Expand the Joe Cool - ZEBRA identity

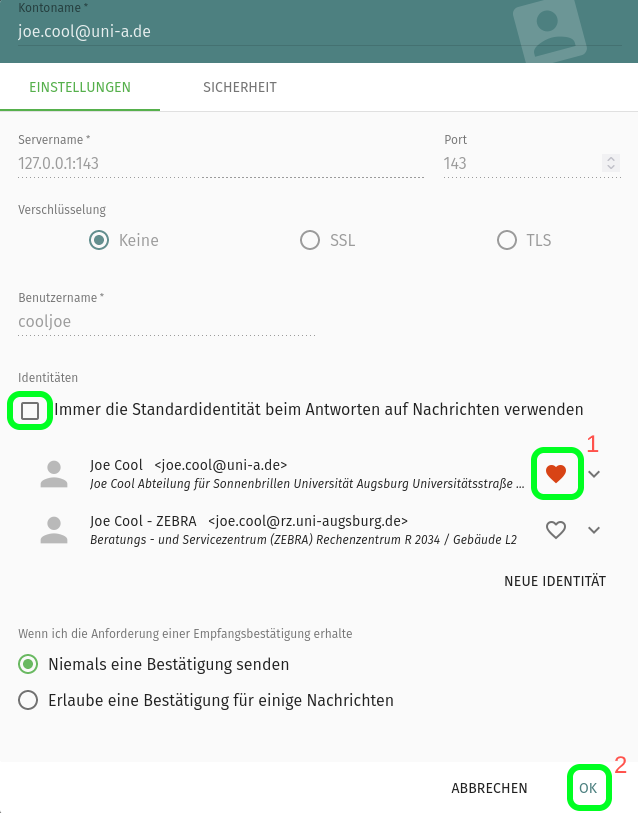coord(594,530)
